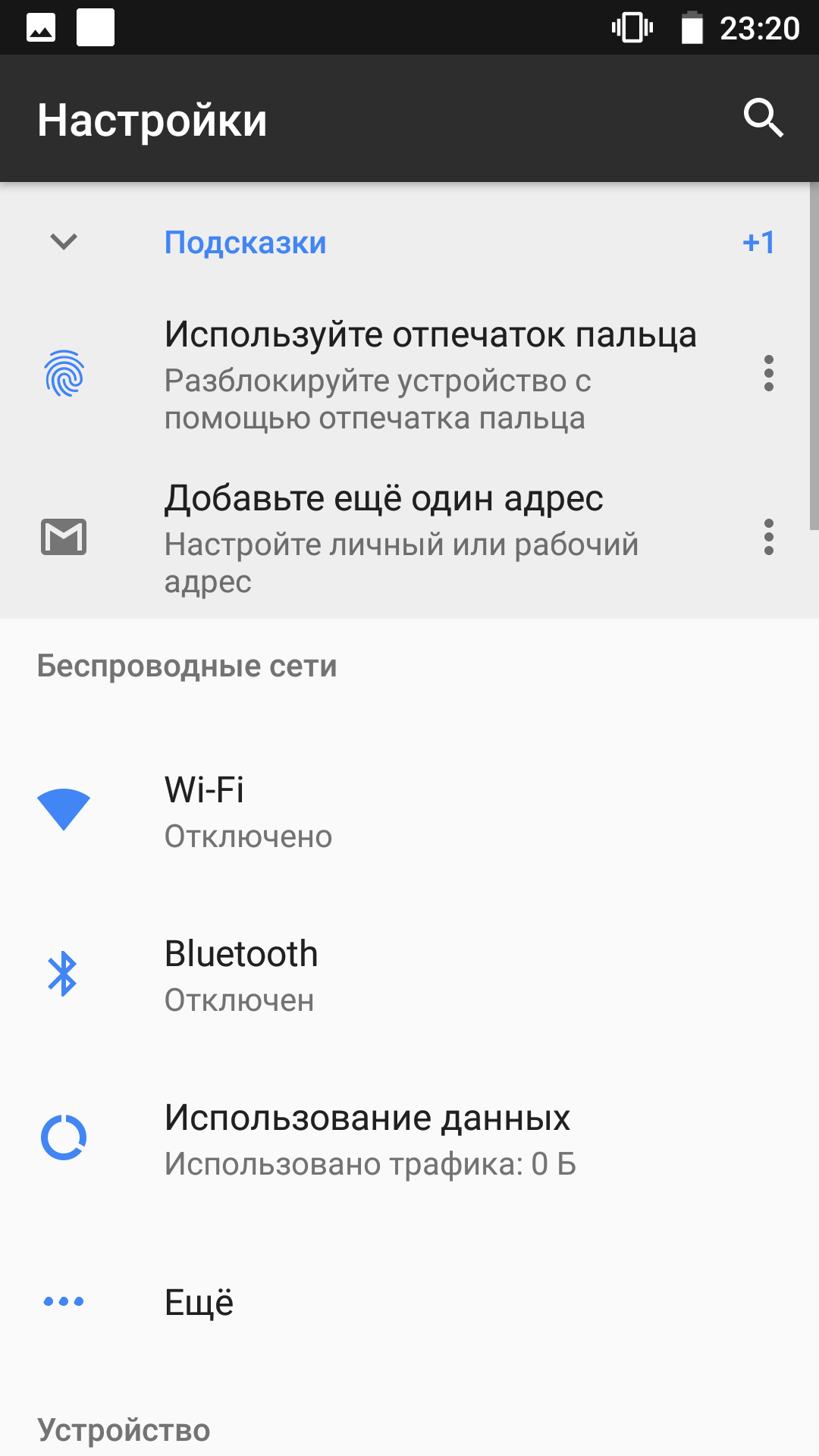This screenshot has width=819, height=1456.
Task: Collapse the Подсказки section
Action: [64, 242]
